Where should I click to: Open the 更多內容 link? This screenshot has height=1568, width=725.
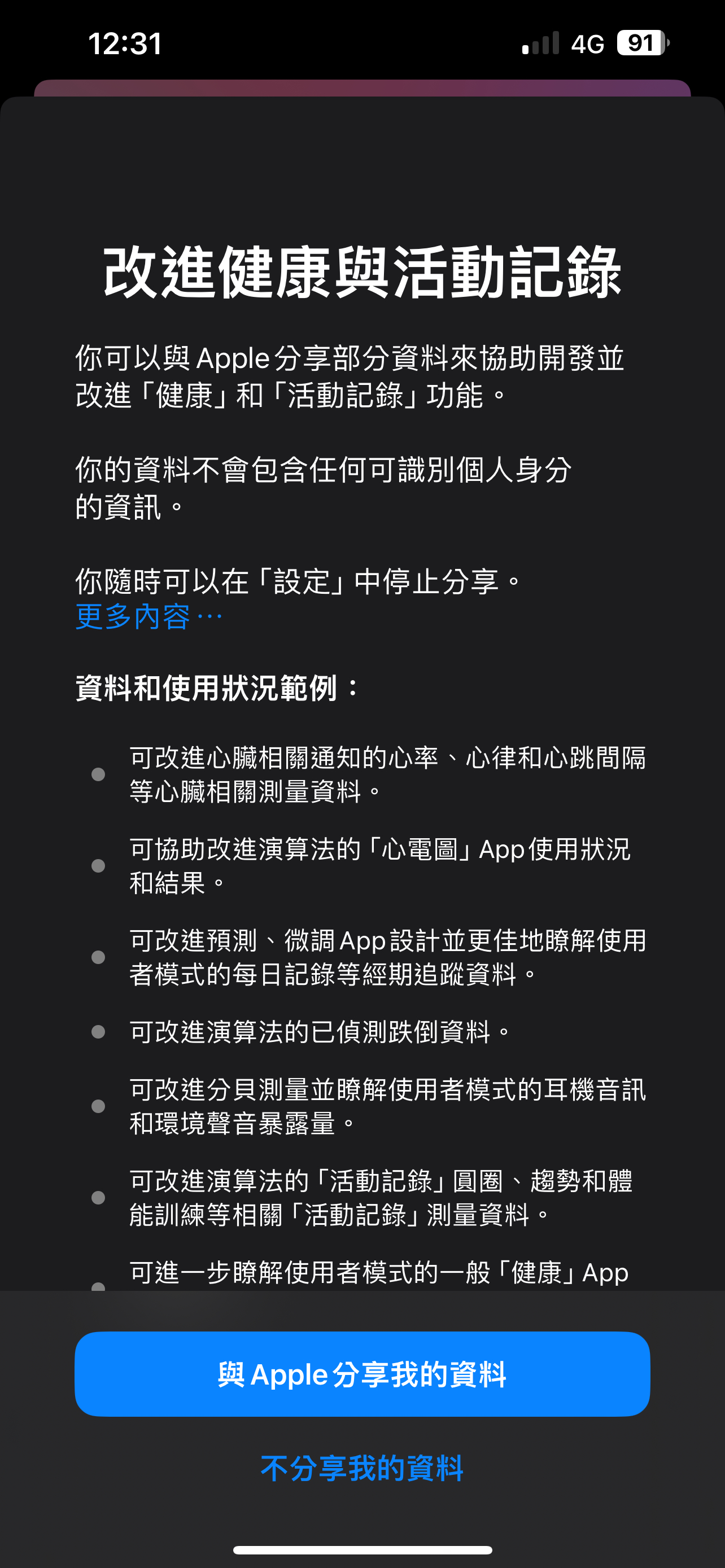[x=149, y=616]
